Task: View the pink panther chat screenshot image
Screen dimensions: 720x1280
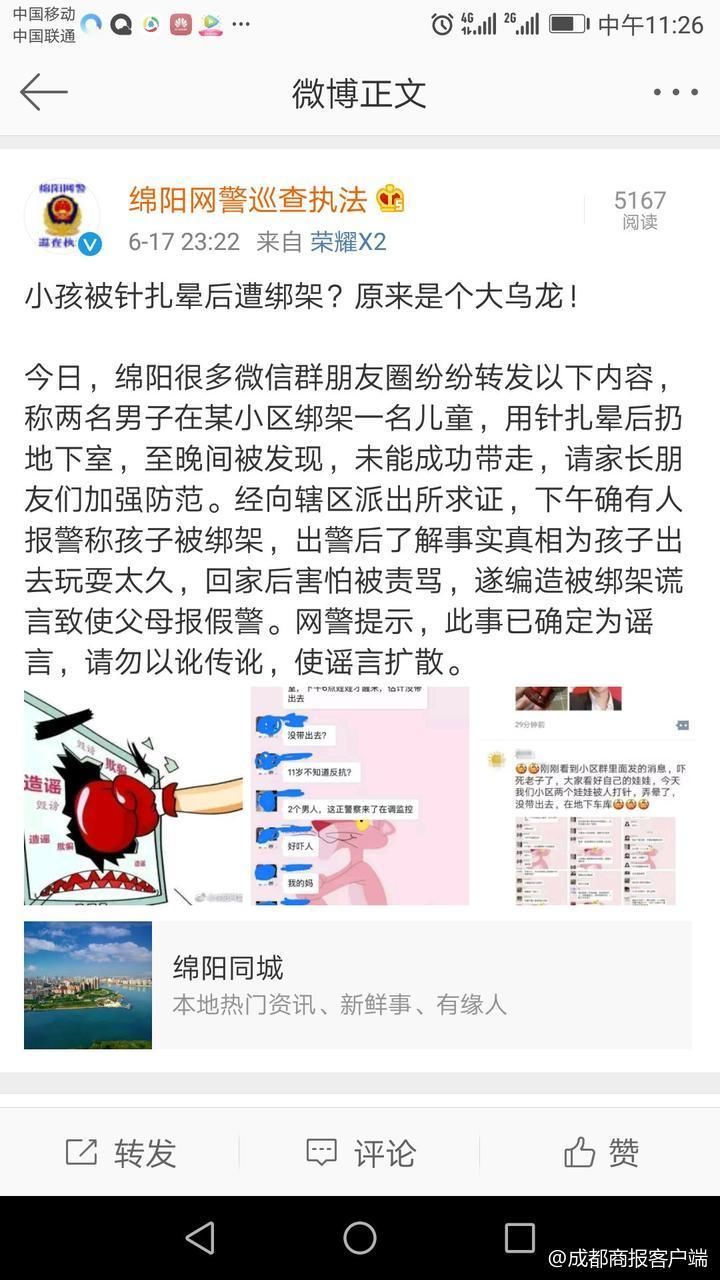Action: click(x=359, y=796)
